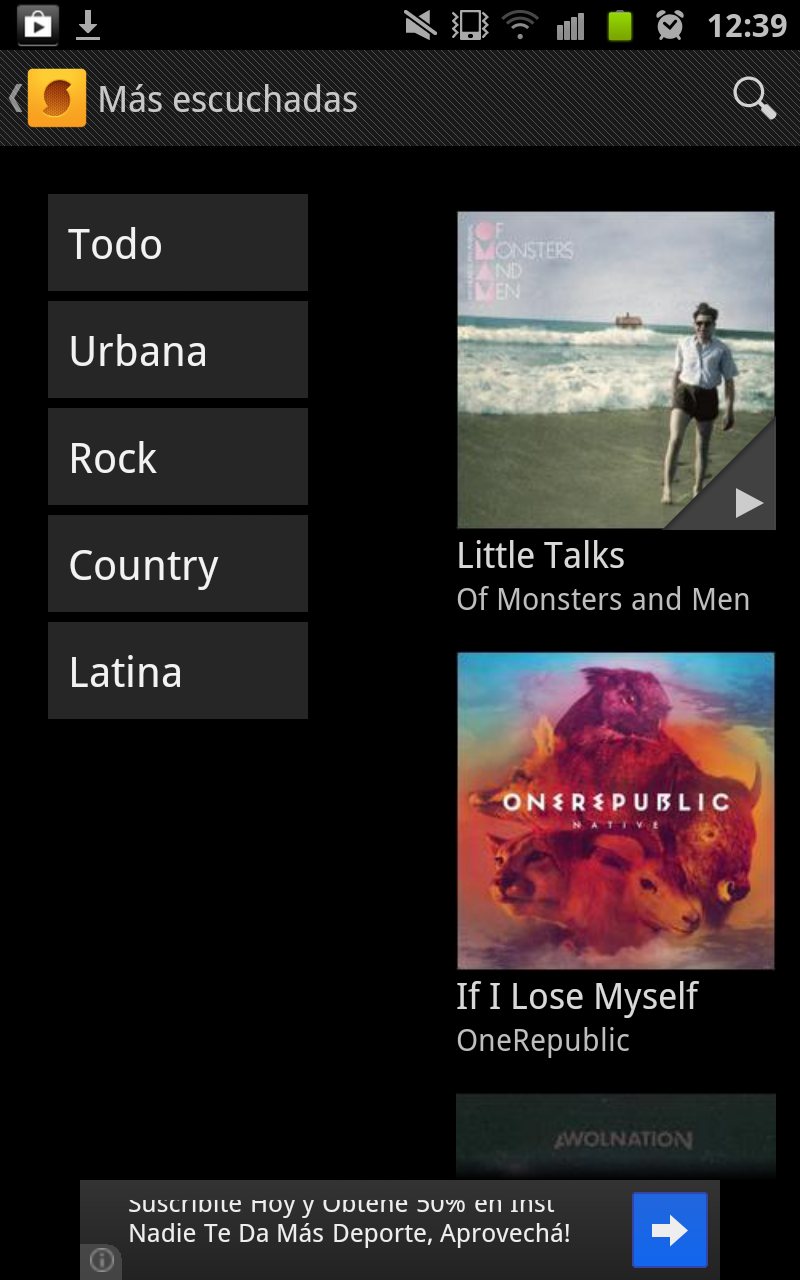Viewport: 800px width, 1280px height.
Task: Switch to the Urbana genre
Action: (x=178, y=350)
